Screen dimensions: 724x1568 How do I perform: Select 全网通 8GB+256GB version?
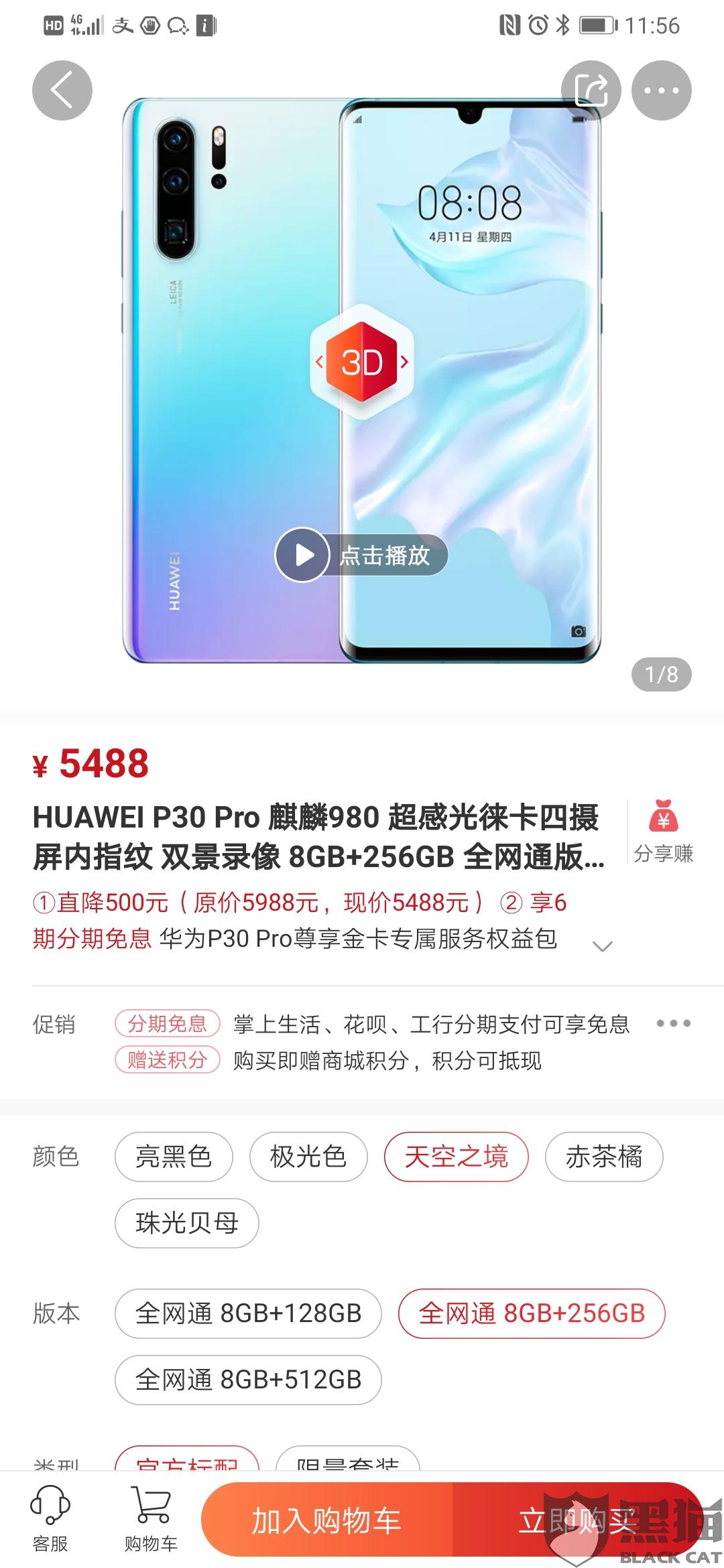(x=532, y=1313)
